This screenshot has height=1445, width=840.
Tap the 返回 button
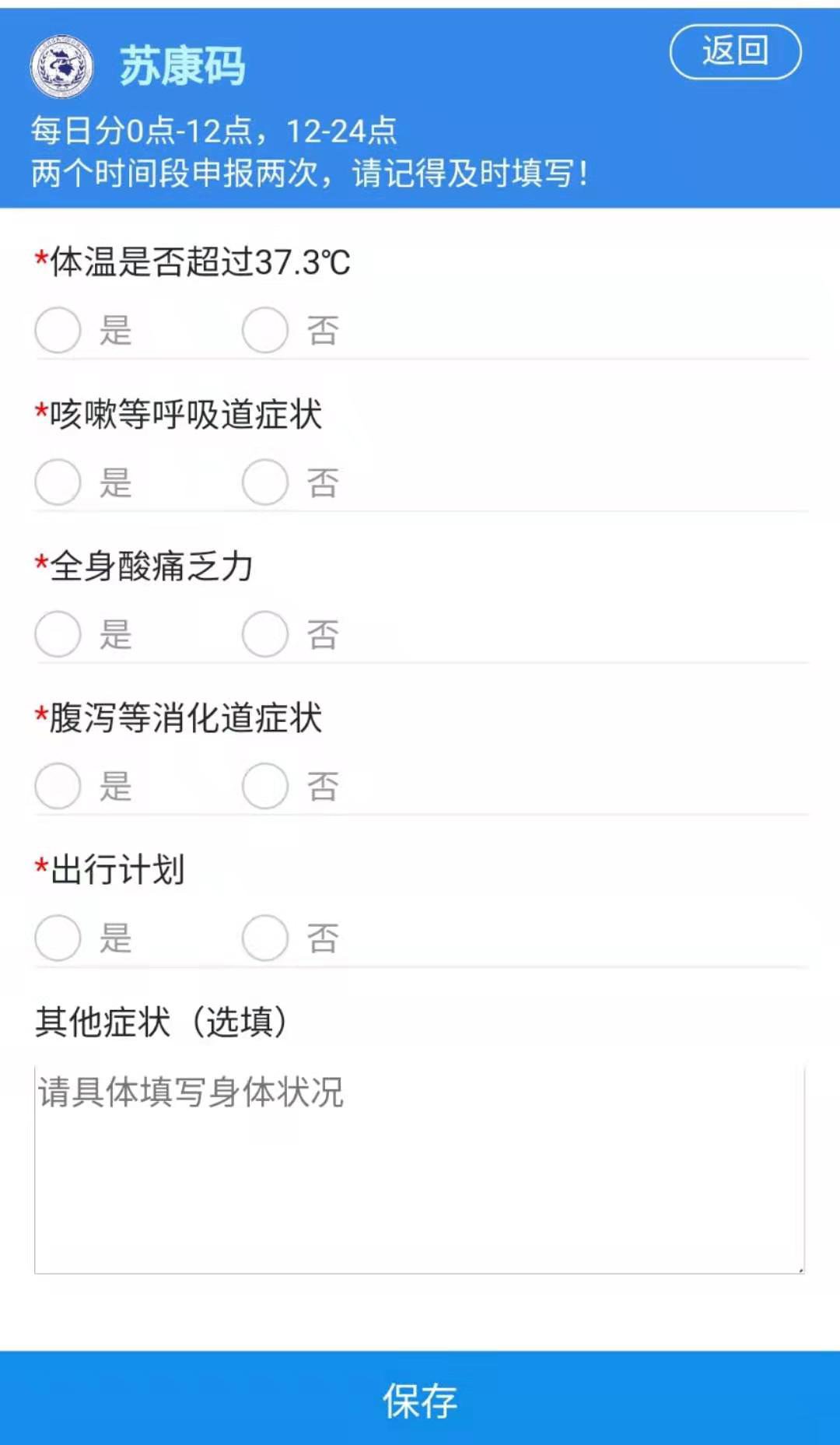pyautogui.click(x=735, y=52)
